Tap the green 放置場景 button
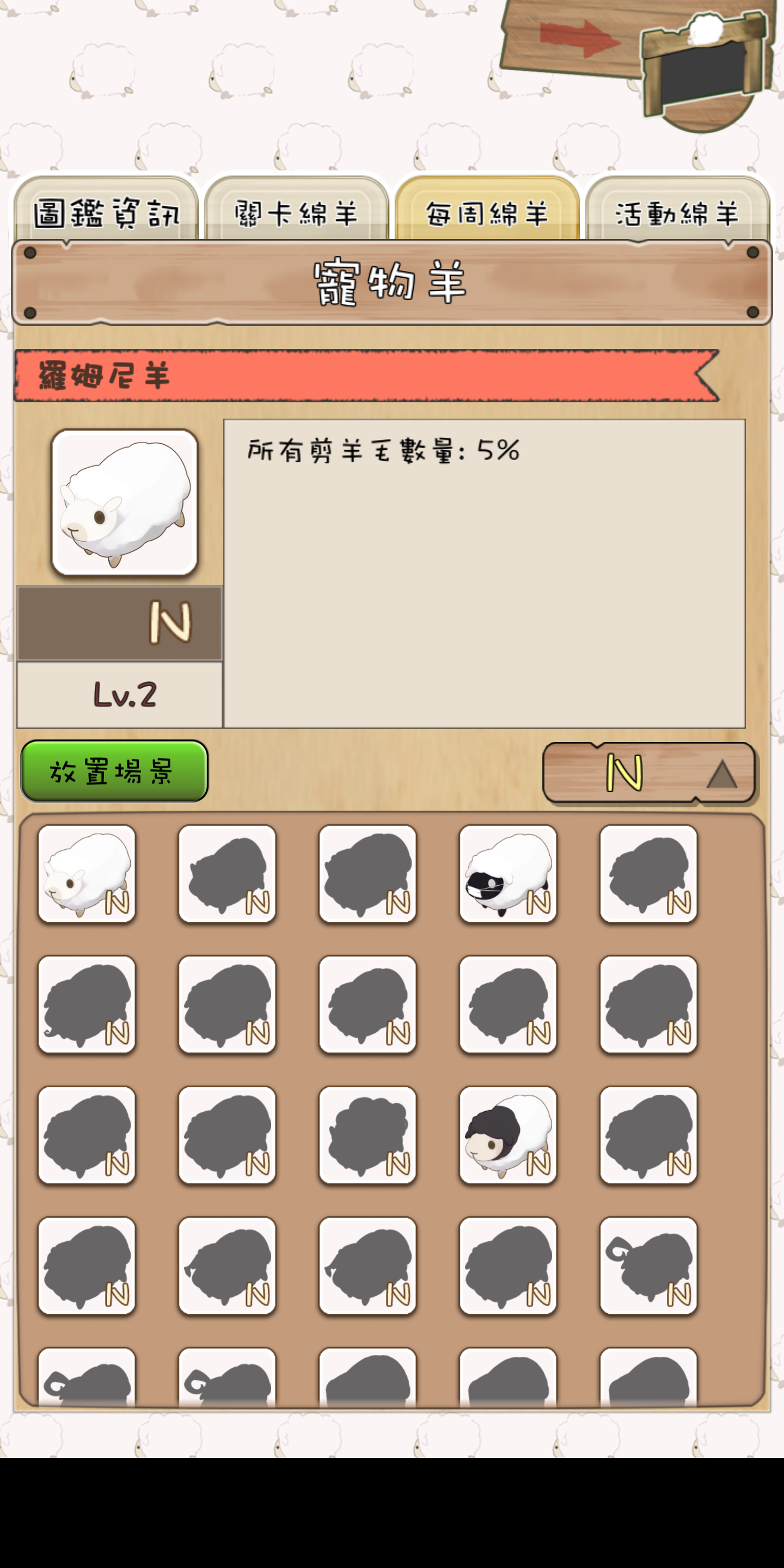Screen dimensions: 784x1568 click(x=114, y=770)
